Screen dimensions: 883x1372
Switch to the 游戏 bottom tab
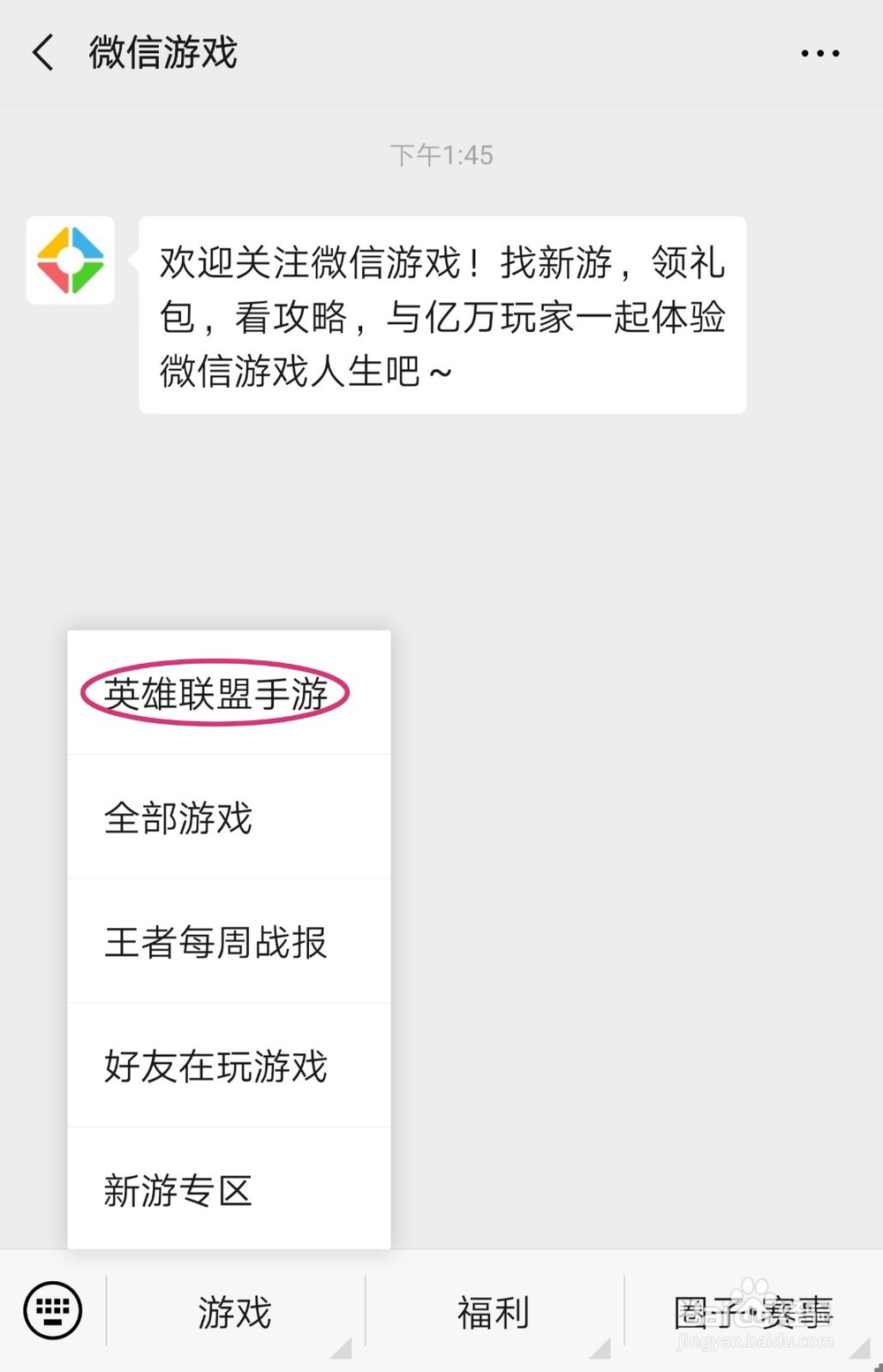tap(232, 1312)
